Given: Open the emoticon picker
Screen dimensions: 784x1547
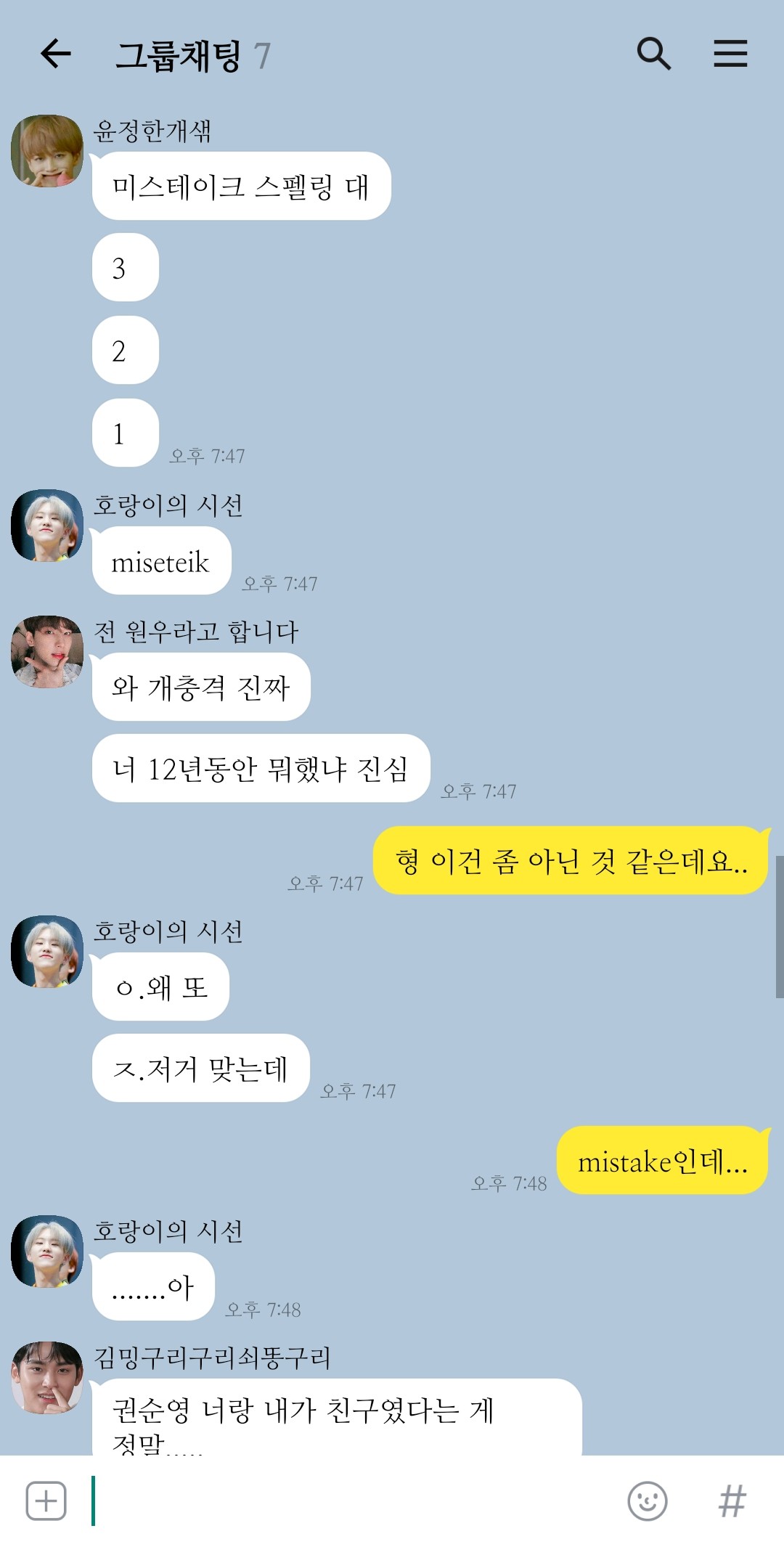Looking at the screenshot, I should (647, 1501).
